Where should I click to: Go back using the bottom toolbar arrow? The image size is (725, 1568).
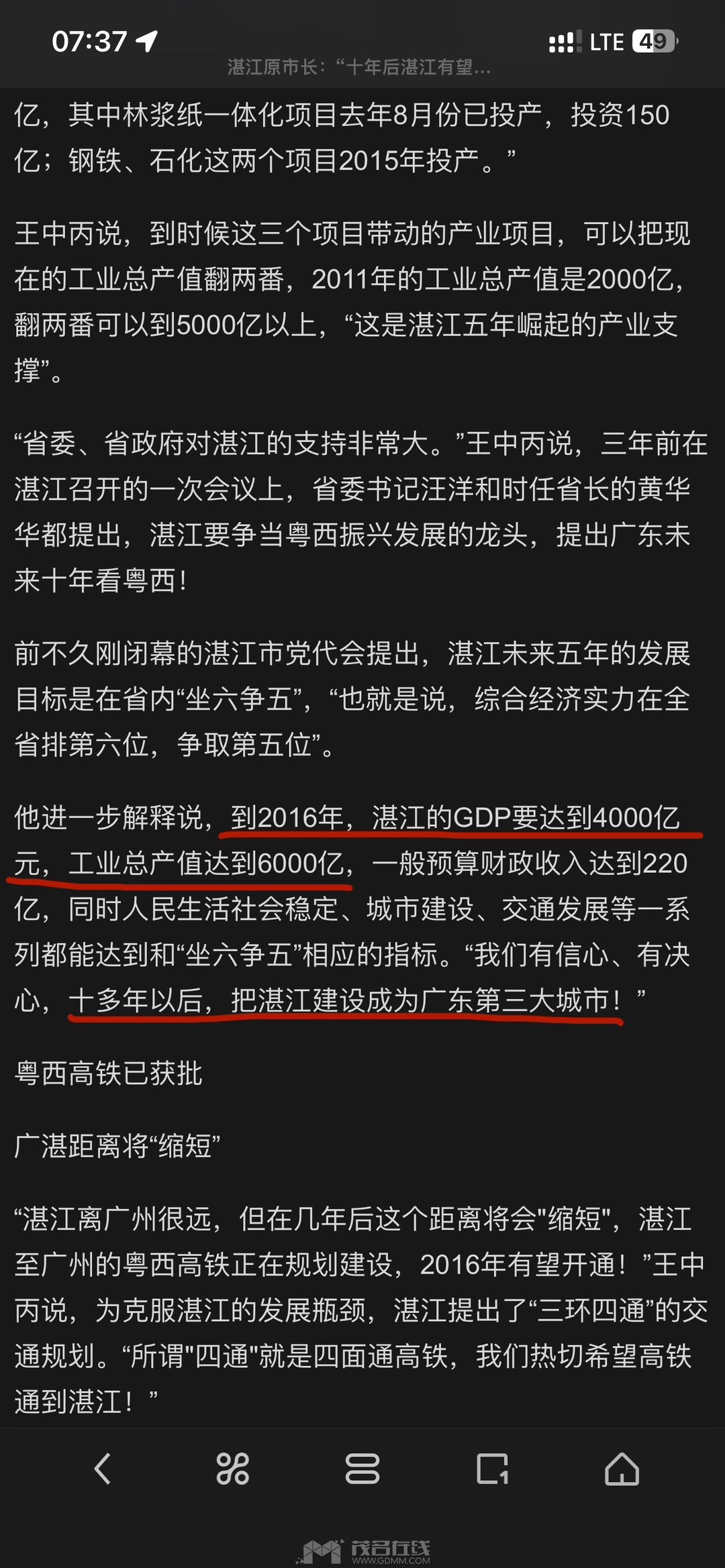click(103, 1469)
